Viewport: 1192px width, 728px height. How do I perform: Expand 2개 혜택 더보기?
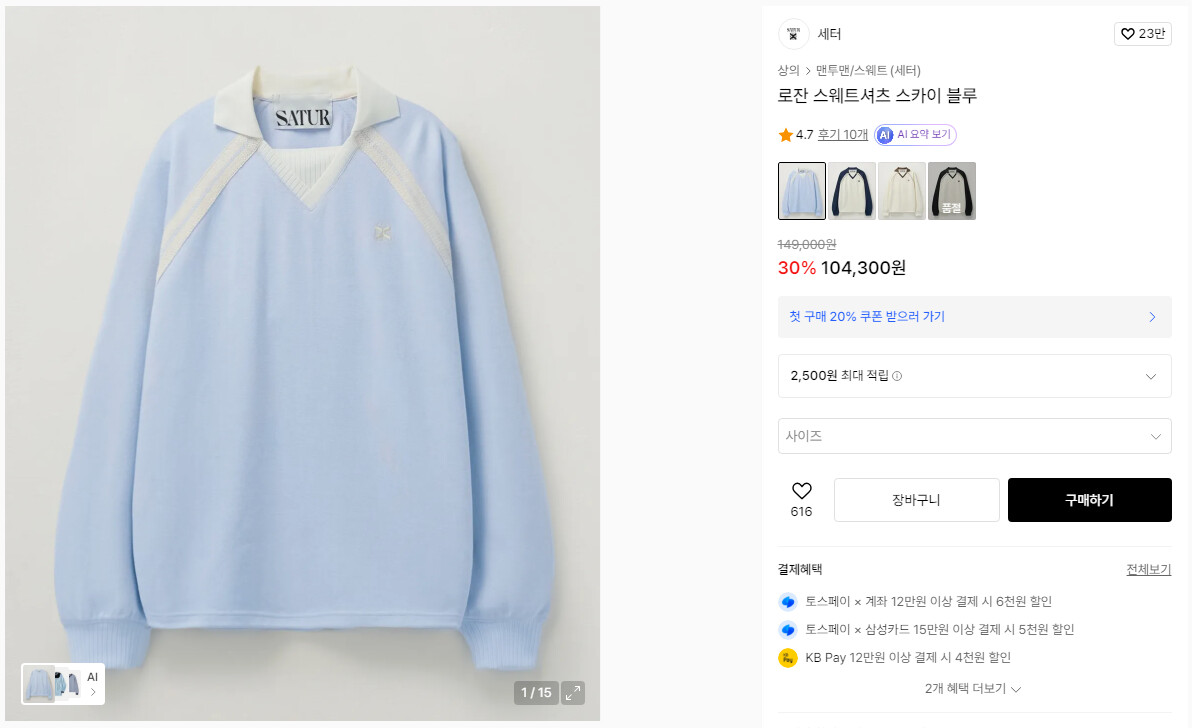click(x=972, y=688)
